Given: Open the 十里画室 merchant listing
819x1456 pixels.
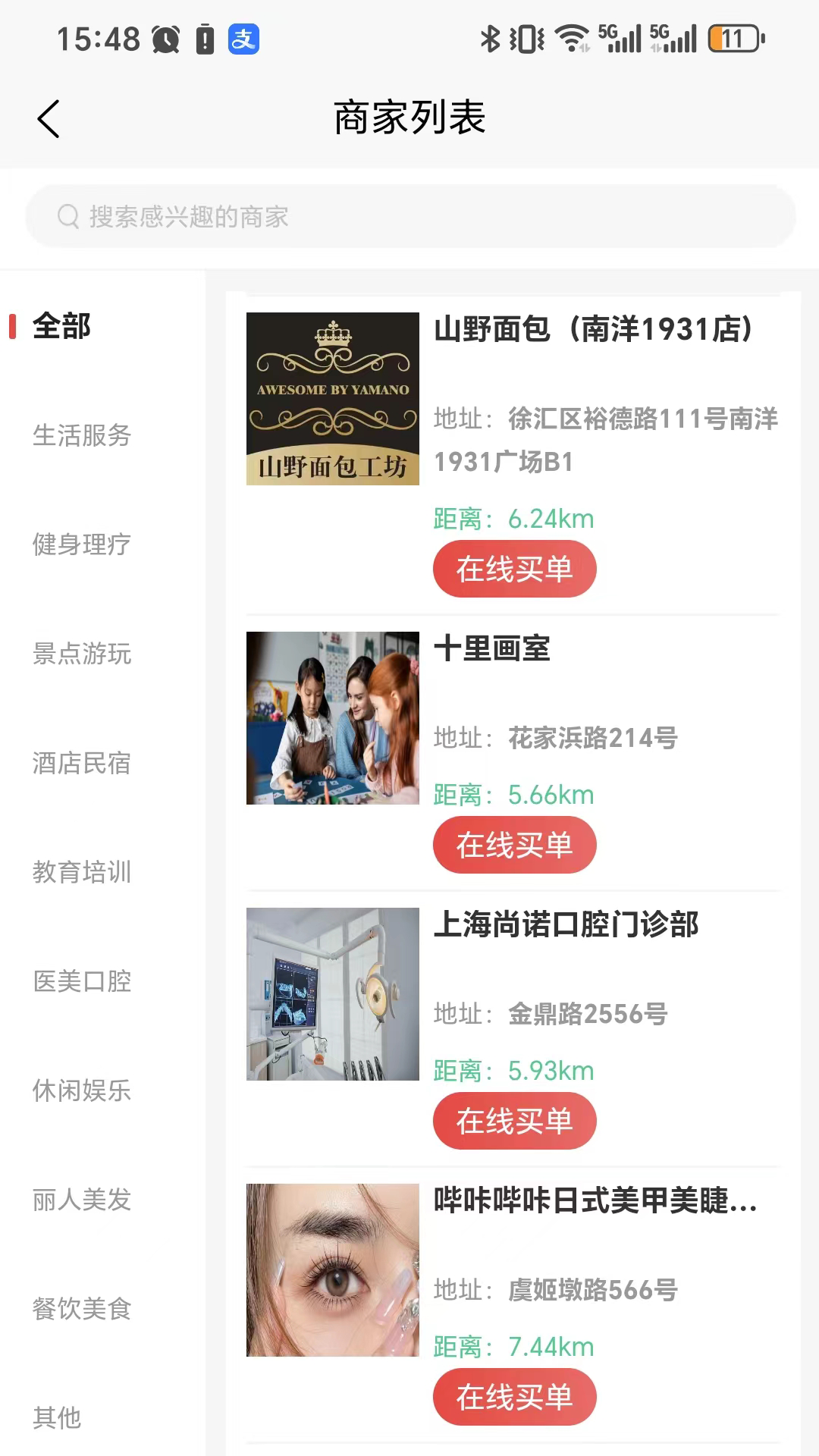Looking at the screenshot, I should coord(491,649).
